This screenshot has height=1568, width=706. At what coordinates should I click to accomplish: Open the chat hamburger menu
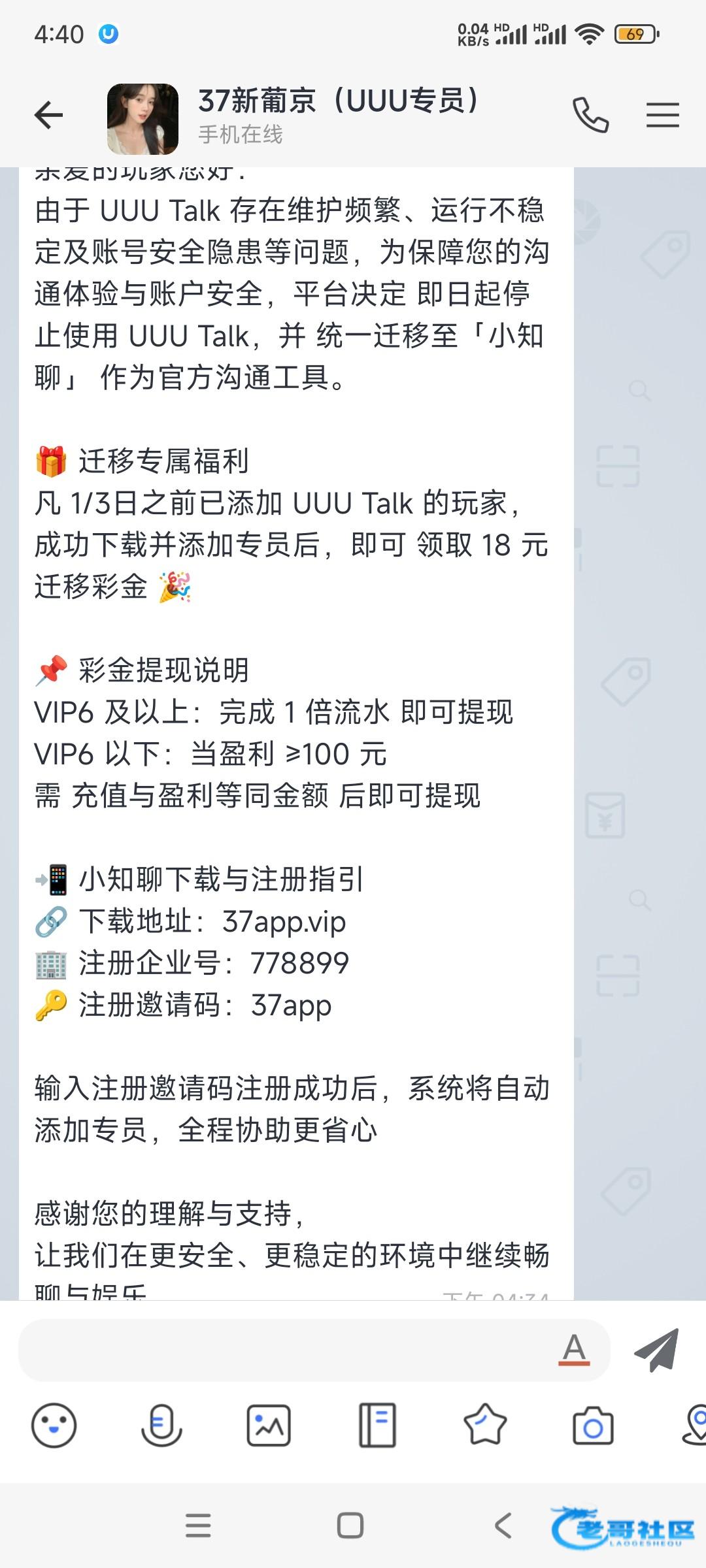[662, 116]
